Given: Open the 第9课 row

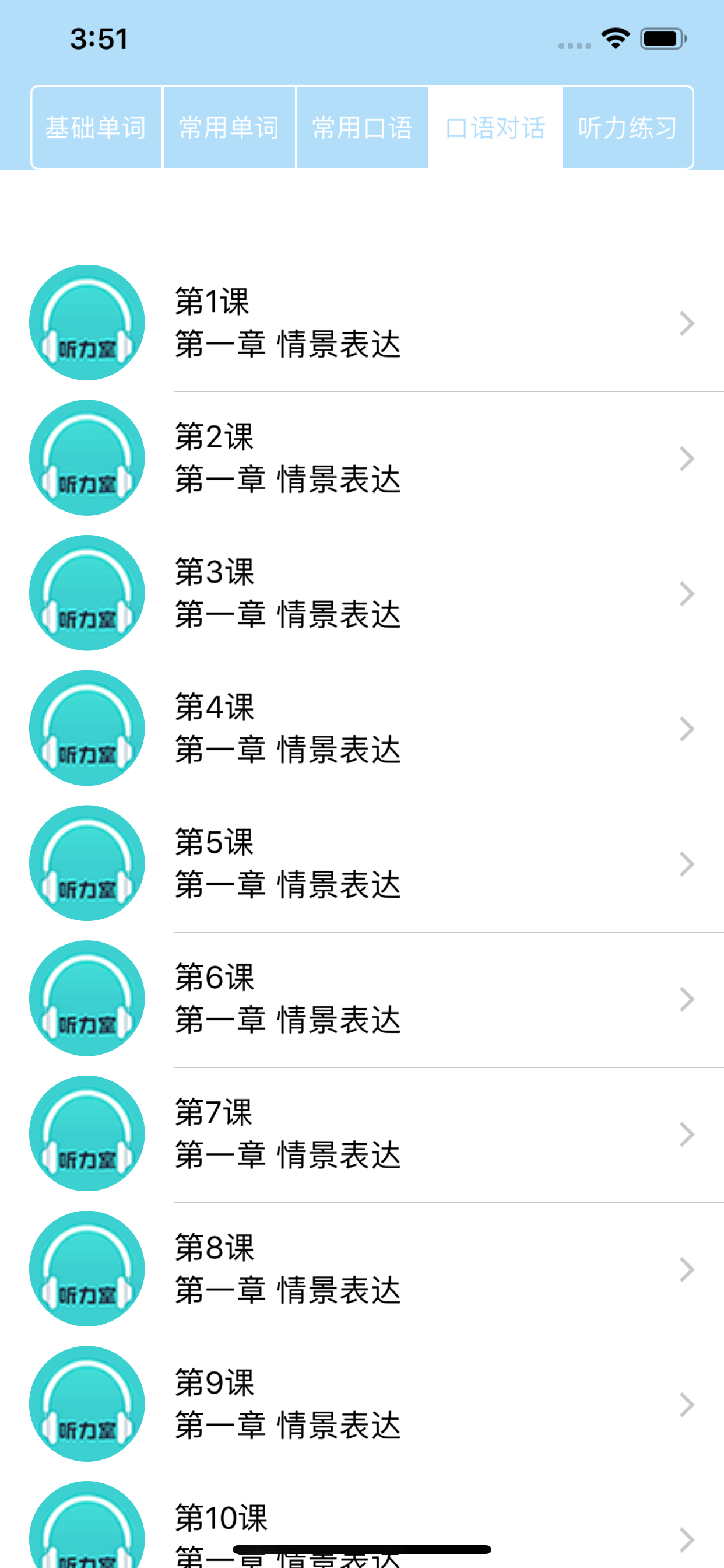Looking at the screenshot, I should click(362, 1405).
